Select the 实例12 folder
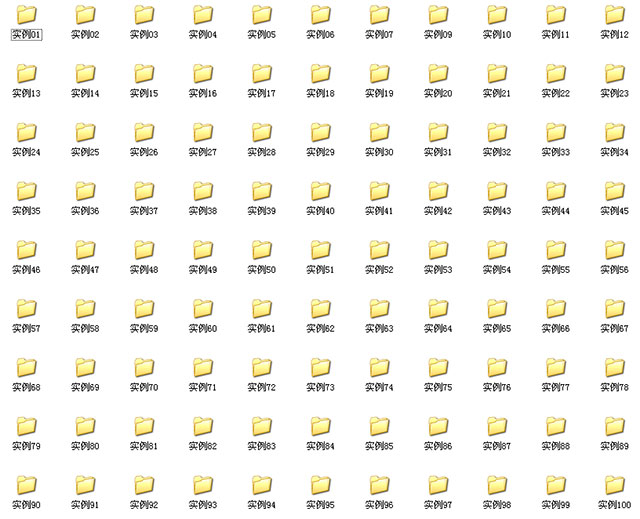This screenshot has width=640, height=519. [x=615, y=16]
